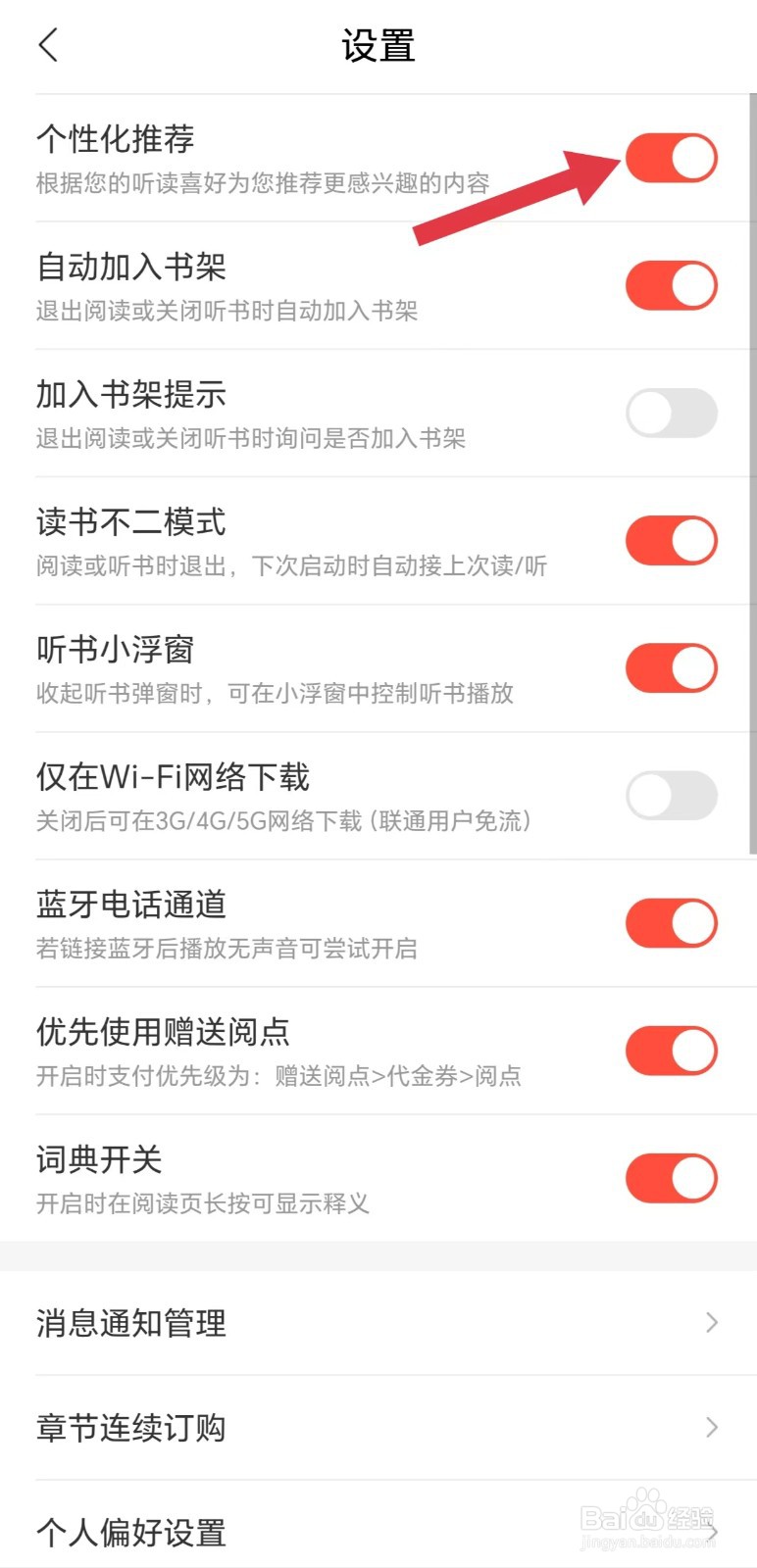Image resolution: width=757 pixels, height=1568 pixels.
Task: Open 个人偏好设置
Action: click(x=378, y=1532)
